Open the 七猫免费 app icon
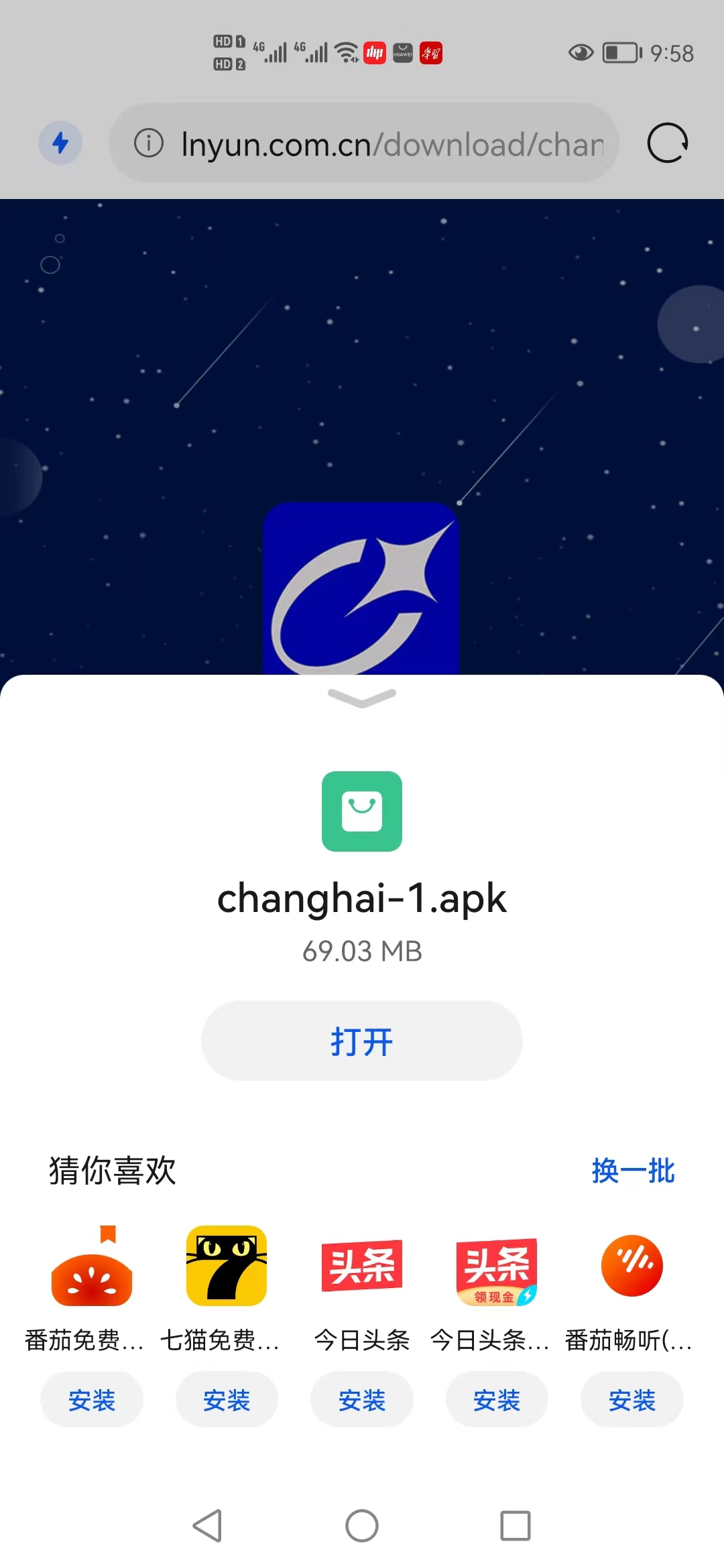The width and height of the screenshot is (724, 1568). point(227,1266)
